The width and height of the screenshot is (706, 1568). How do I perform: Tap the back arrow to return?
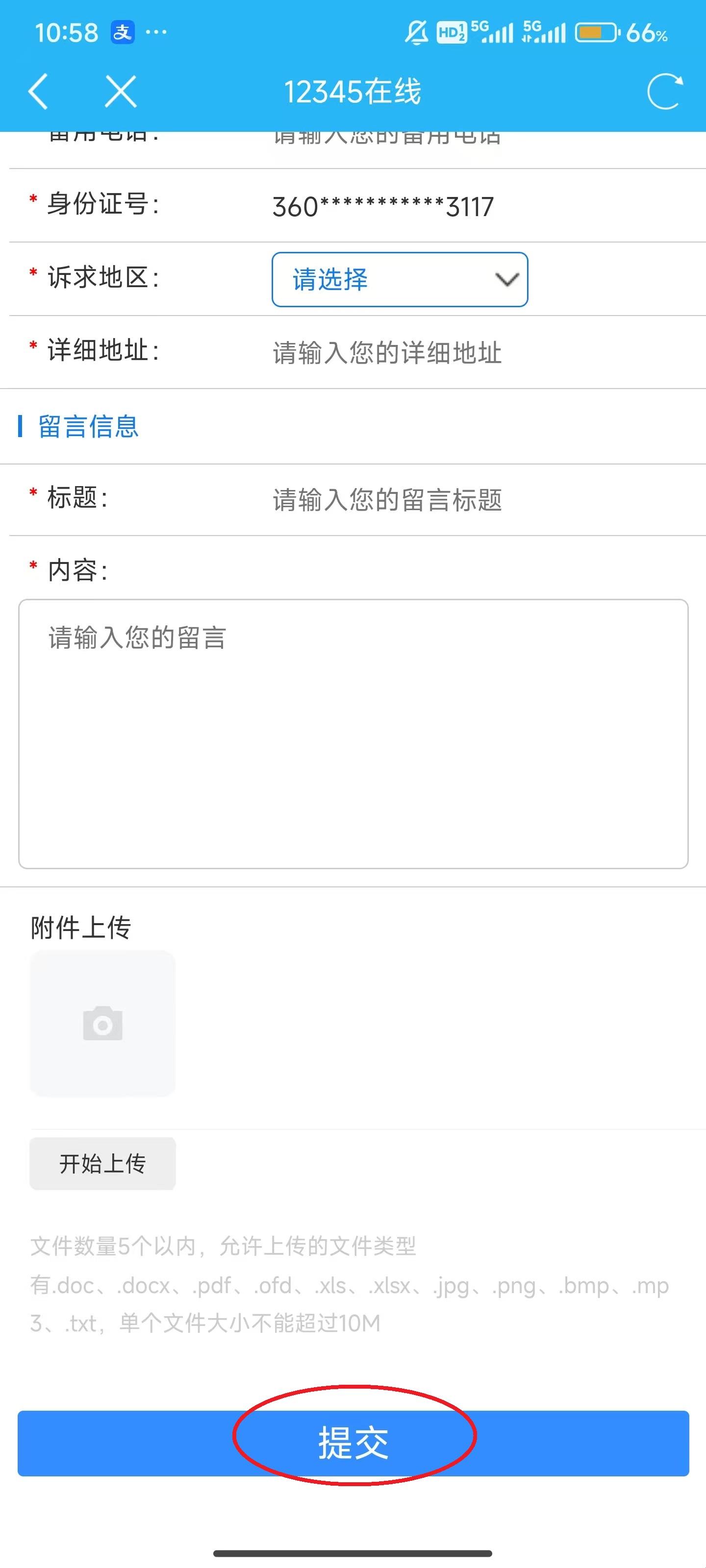[38, 92]
